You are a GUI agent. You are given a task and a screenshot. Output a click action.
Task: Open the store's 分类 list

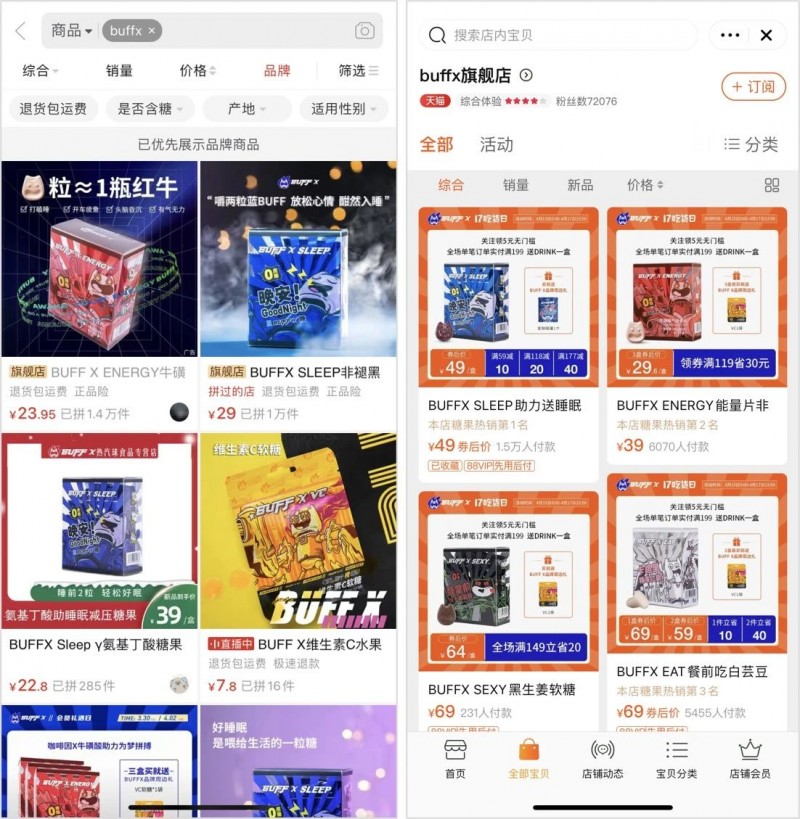click(751, 145)
